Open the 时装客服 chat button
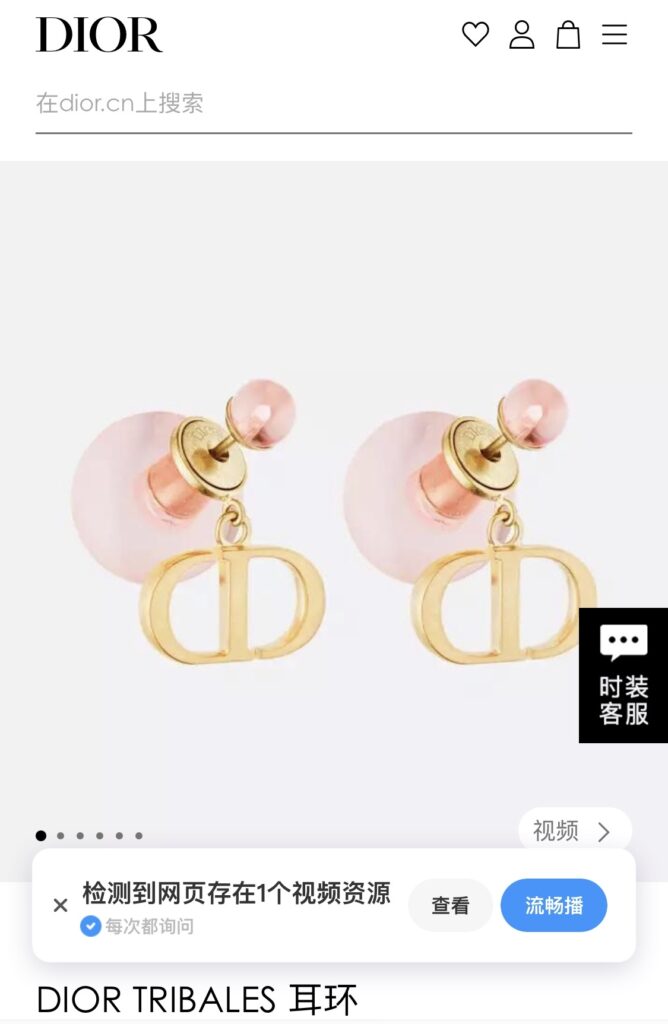 point(623,675)
